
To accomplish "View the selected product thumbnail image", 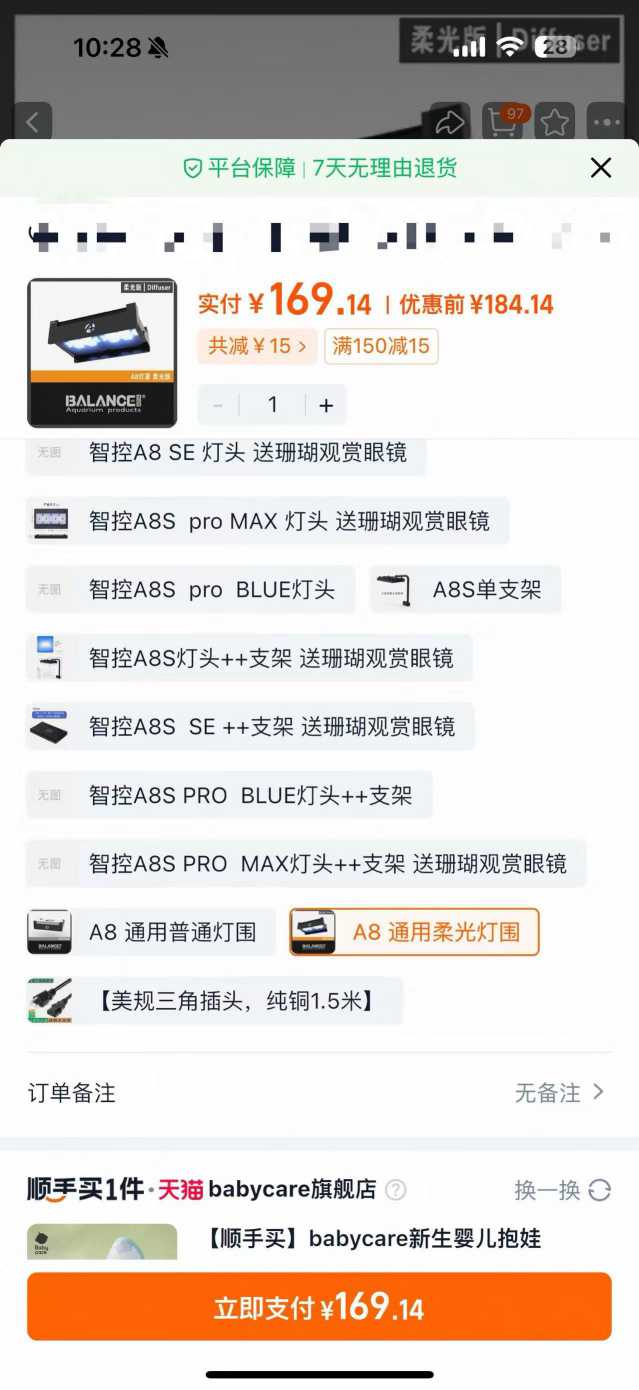I will (102, 353).
